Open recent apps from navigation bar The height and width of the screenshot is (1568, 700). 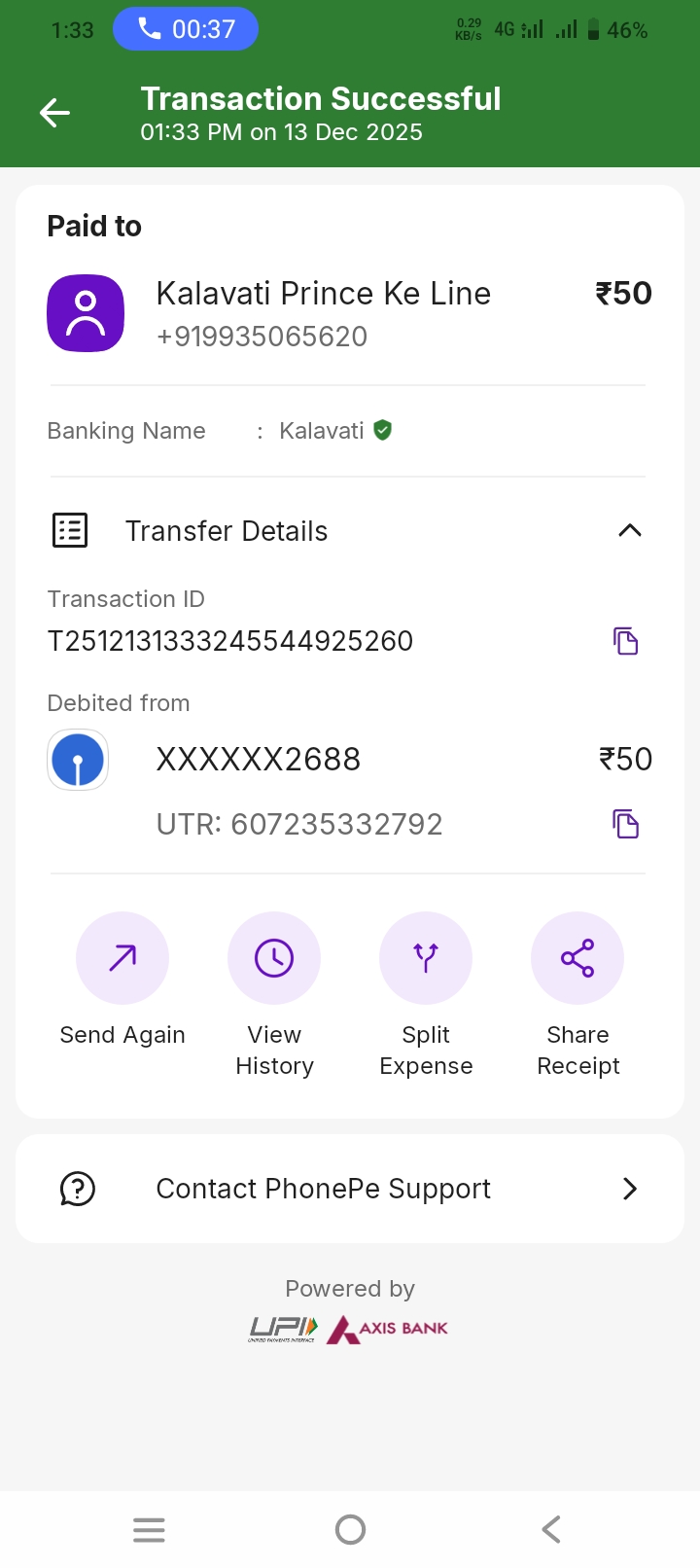[x=149, y=1530]
